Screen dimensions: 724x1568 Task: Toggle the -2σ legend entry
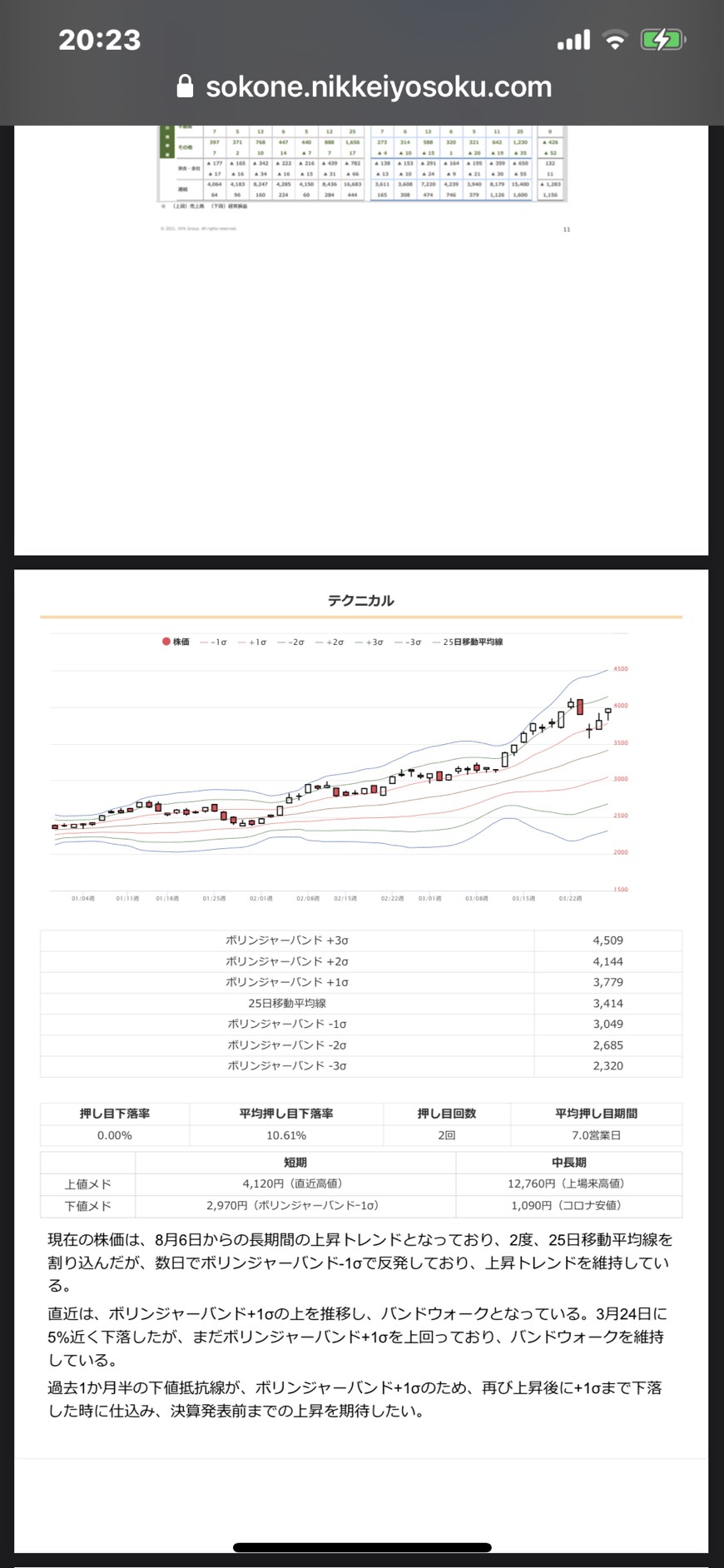pyautogui.click(x=290, y=642)
